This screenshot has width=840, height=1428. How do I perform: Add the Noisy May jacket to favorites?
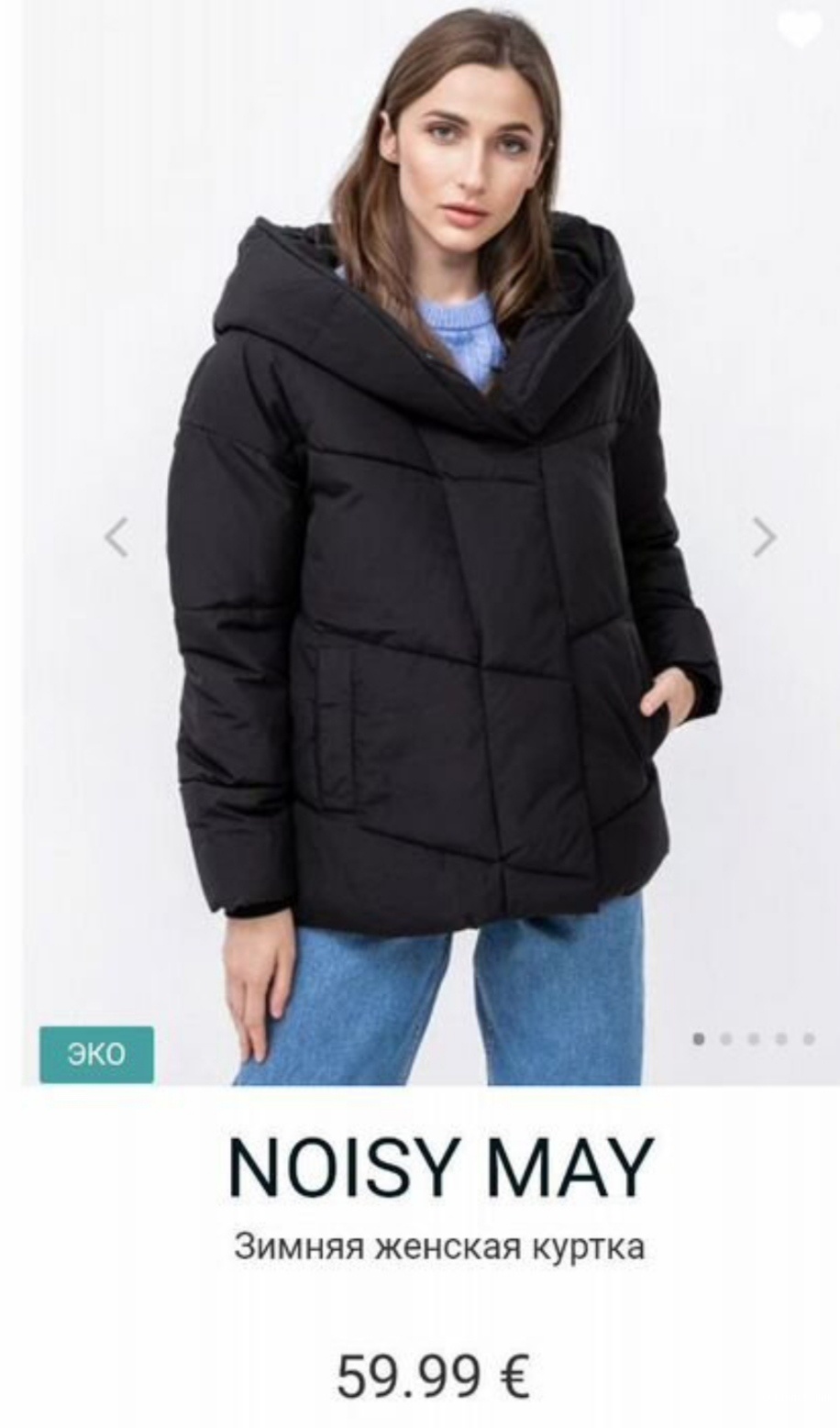[x=801, y=29]
